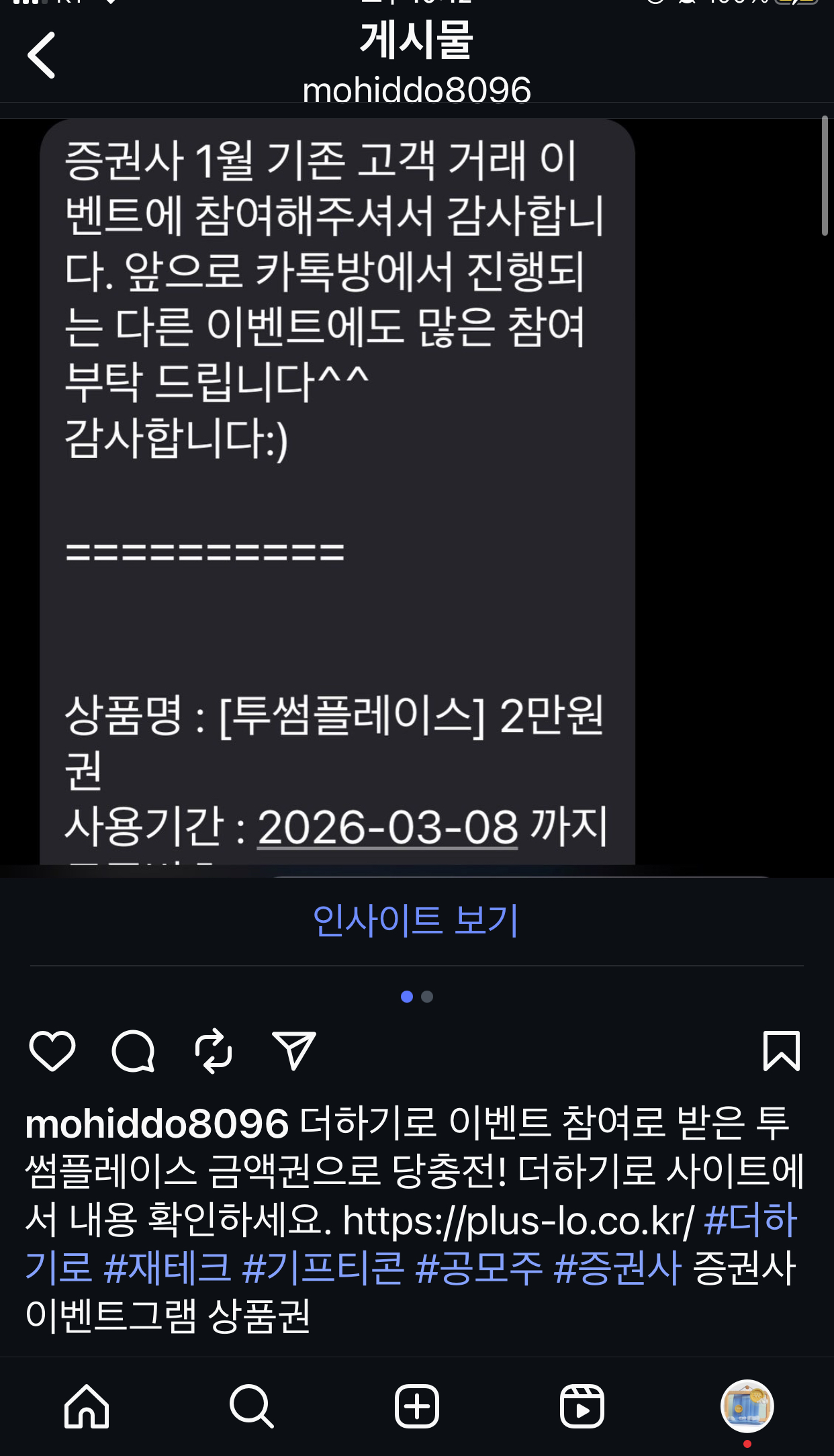
Task: Switch to the Home tab
Action: [87, 1406]
